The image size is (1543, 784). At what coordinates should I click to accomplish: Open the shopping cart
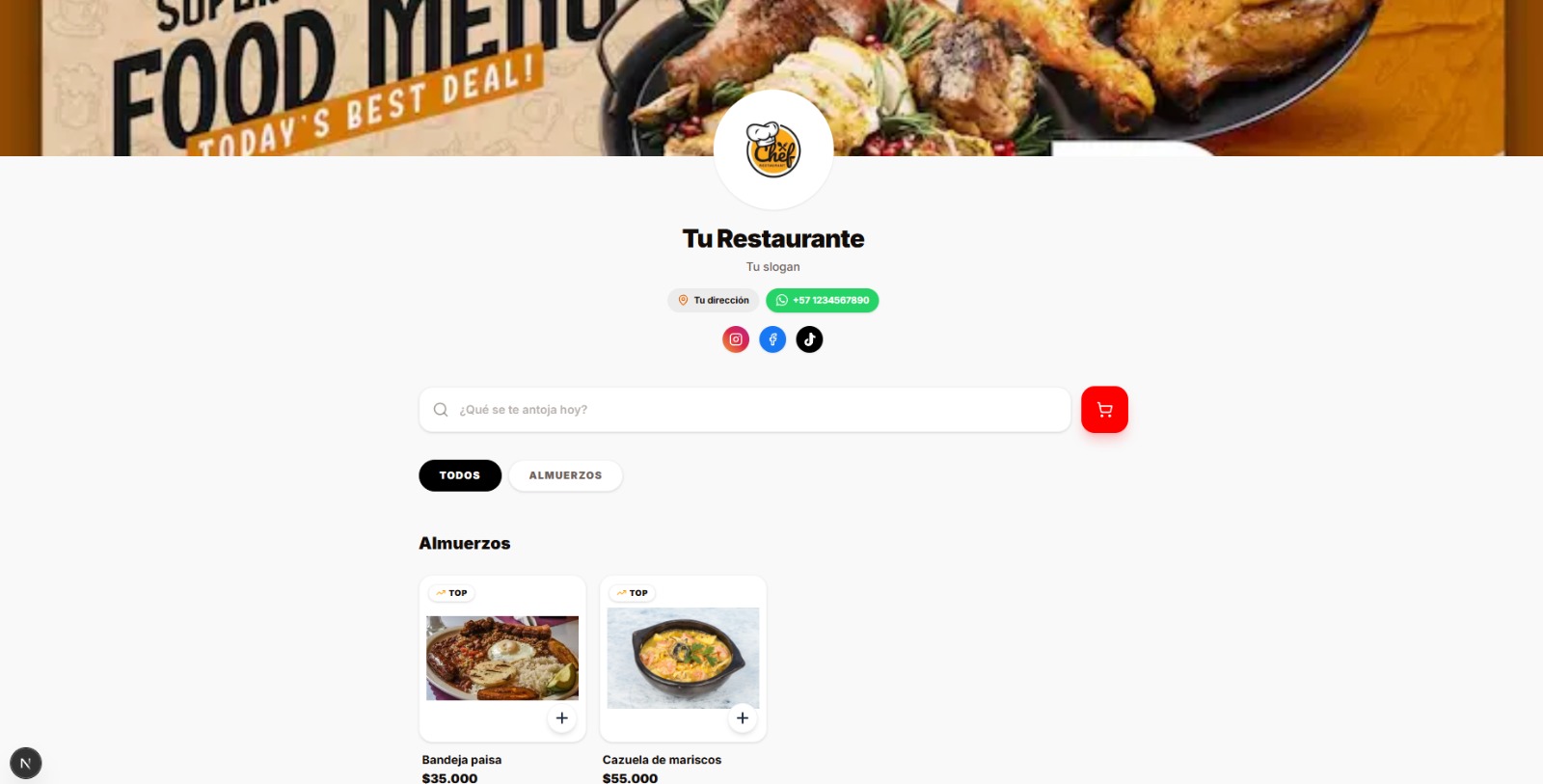[x=1104, y=410]
